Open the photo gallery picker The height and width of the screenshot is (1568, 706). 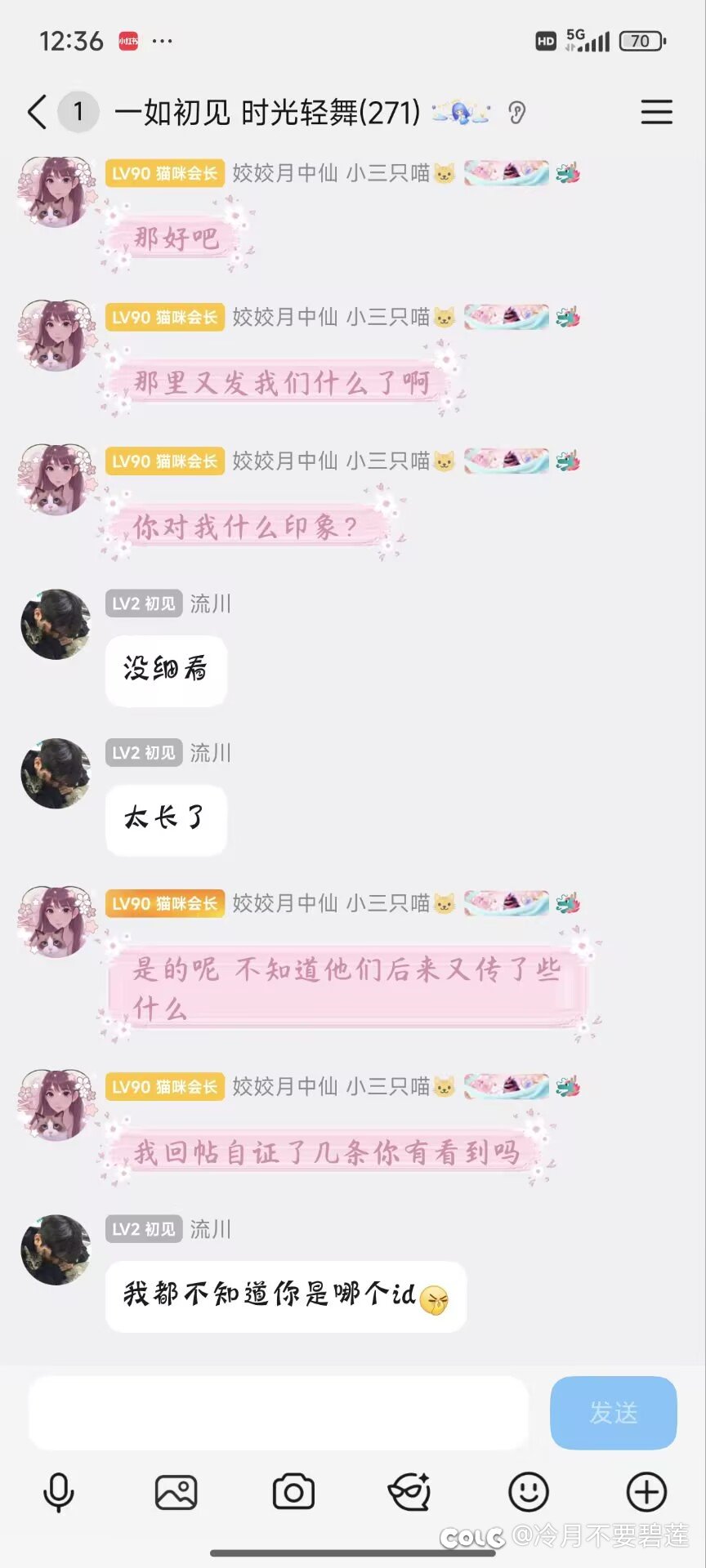pyautogui.click(x=176, y=1493)
